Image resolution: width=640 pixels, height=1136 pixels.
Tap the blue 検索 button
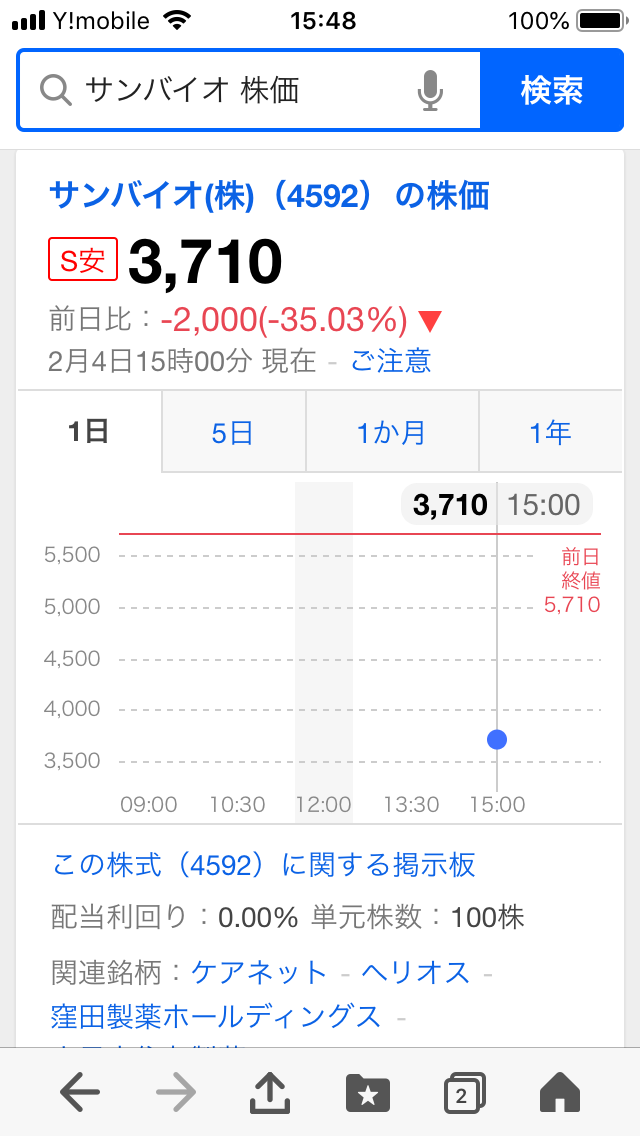point(551,91)
